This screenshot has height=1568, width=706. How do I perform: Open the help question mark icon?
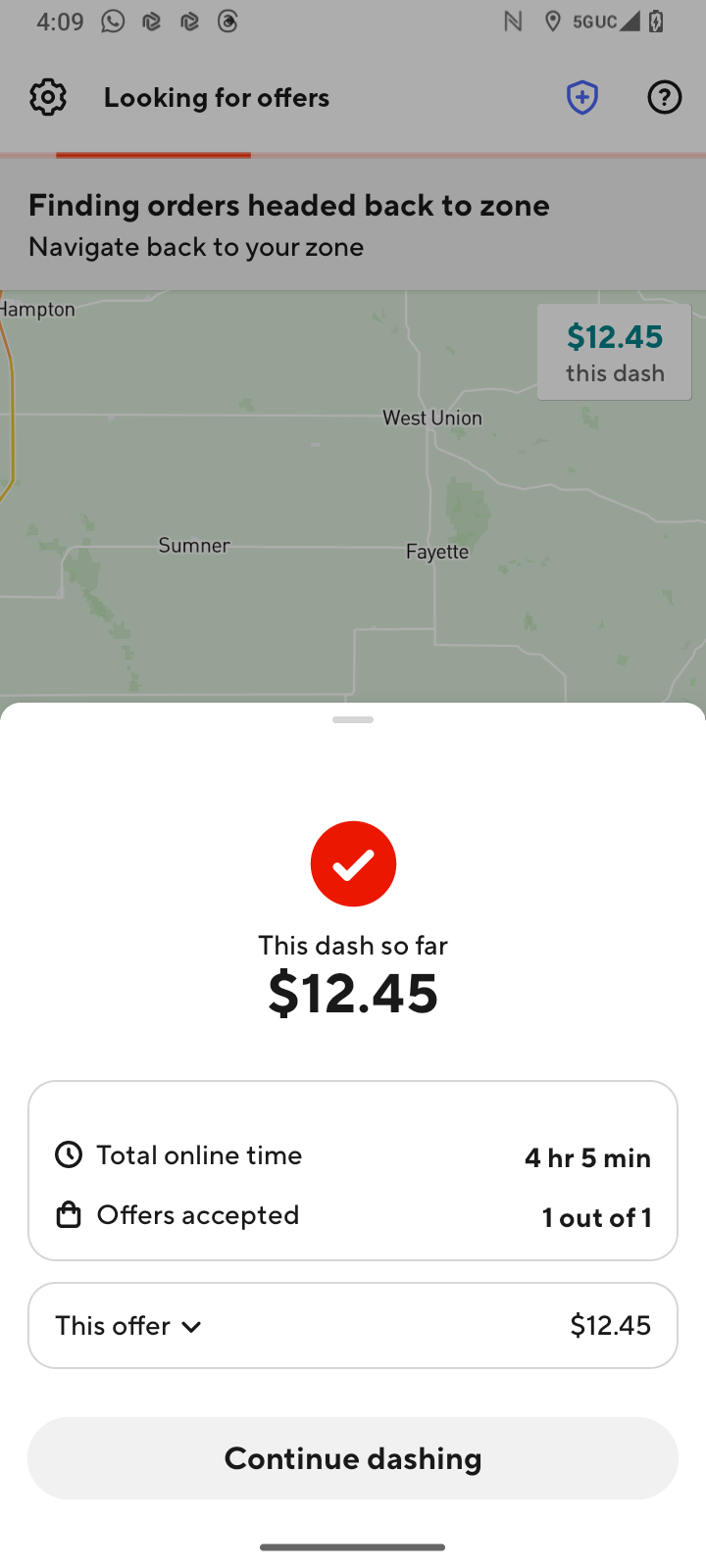coord(664,97)
